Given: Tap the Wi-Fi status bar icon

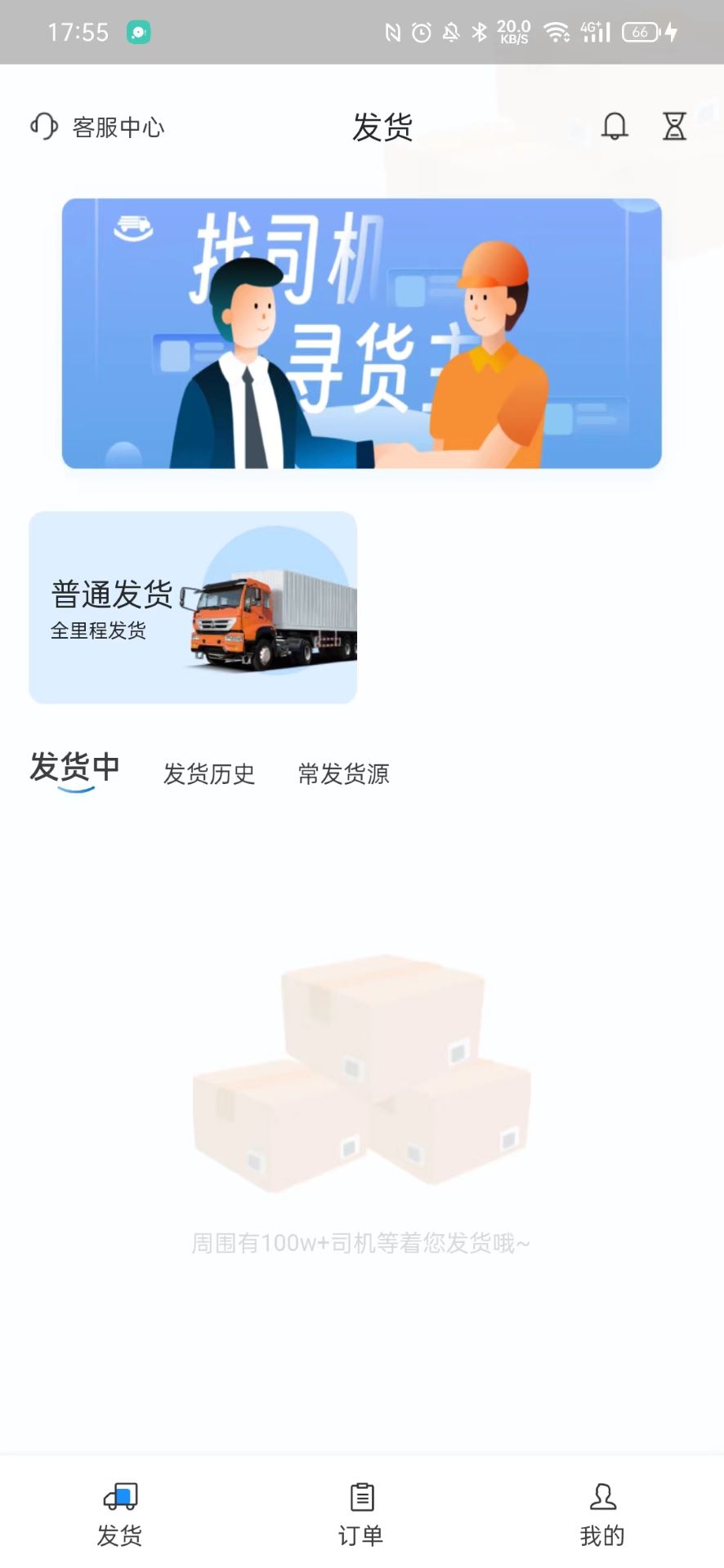Looking at the screenshot, I should point(557,33).
